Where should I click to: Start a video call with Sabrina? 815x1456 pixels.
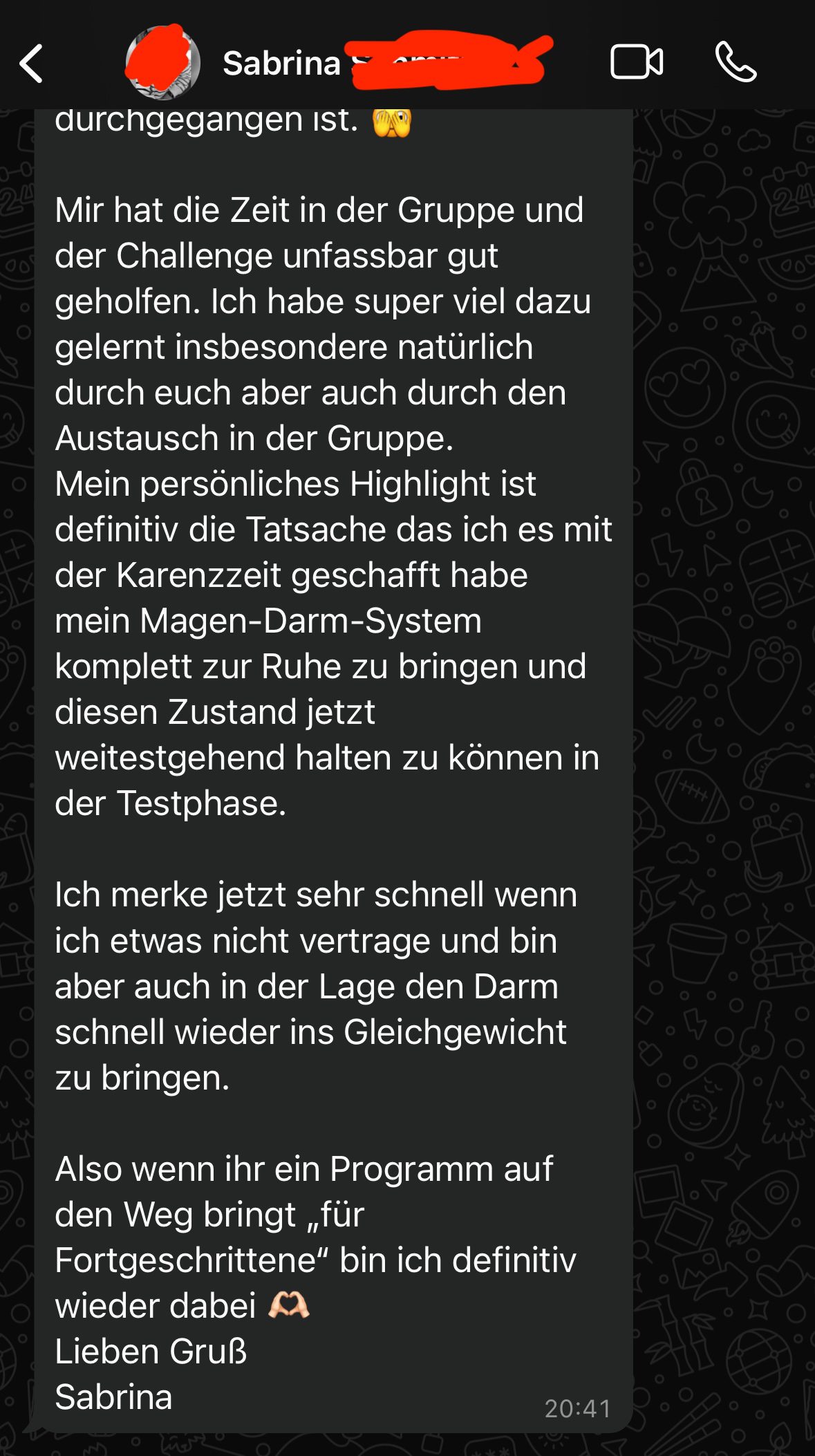(637, 62)
